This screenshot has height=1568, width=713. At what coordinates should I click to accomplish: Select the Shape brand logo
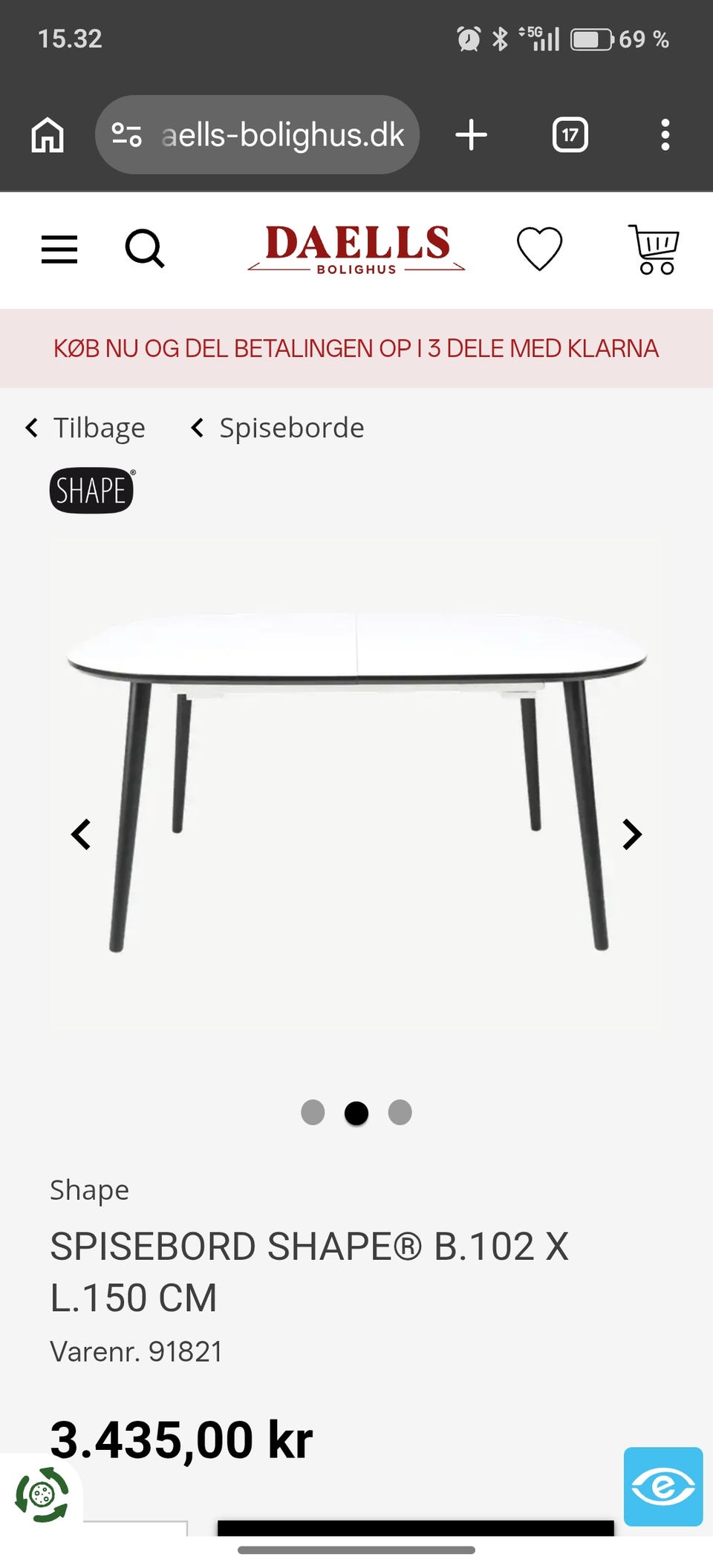(x=91, y=489)
